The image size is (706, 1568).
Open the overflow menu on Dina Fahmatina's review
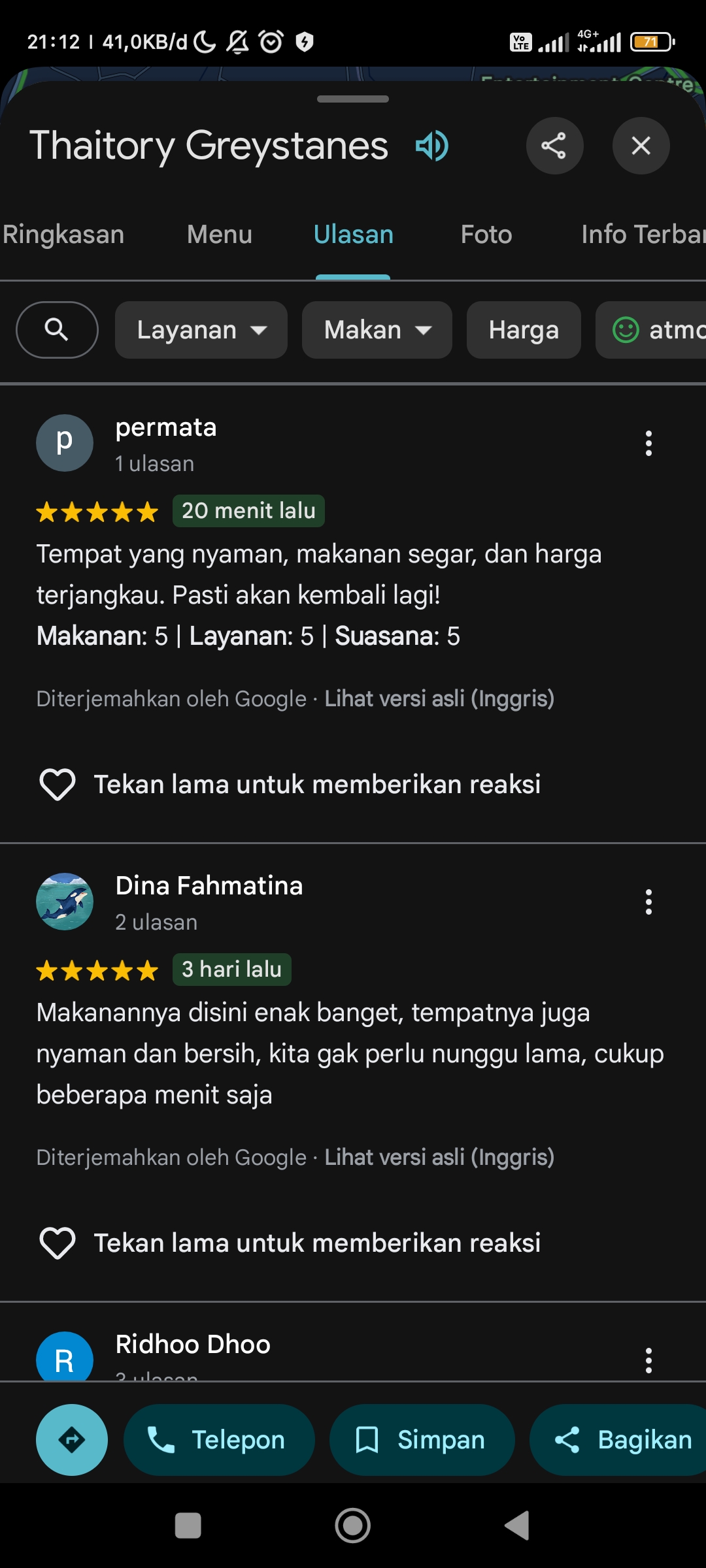click(648, 902)
